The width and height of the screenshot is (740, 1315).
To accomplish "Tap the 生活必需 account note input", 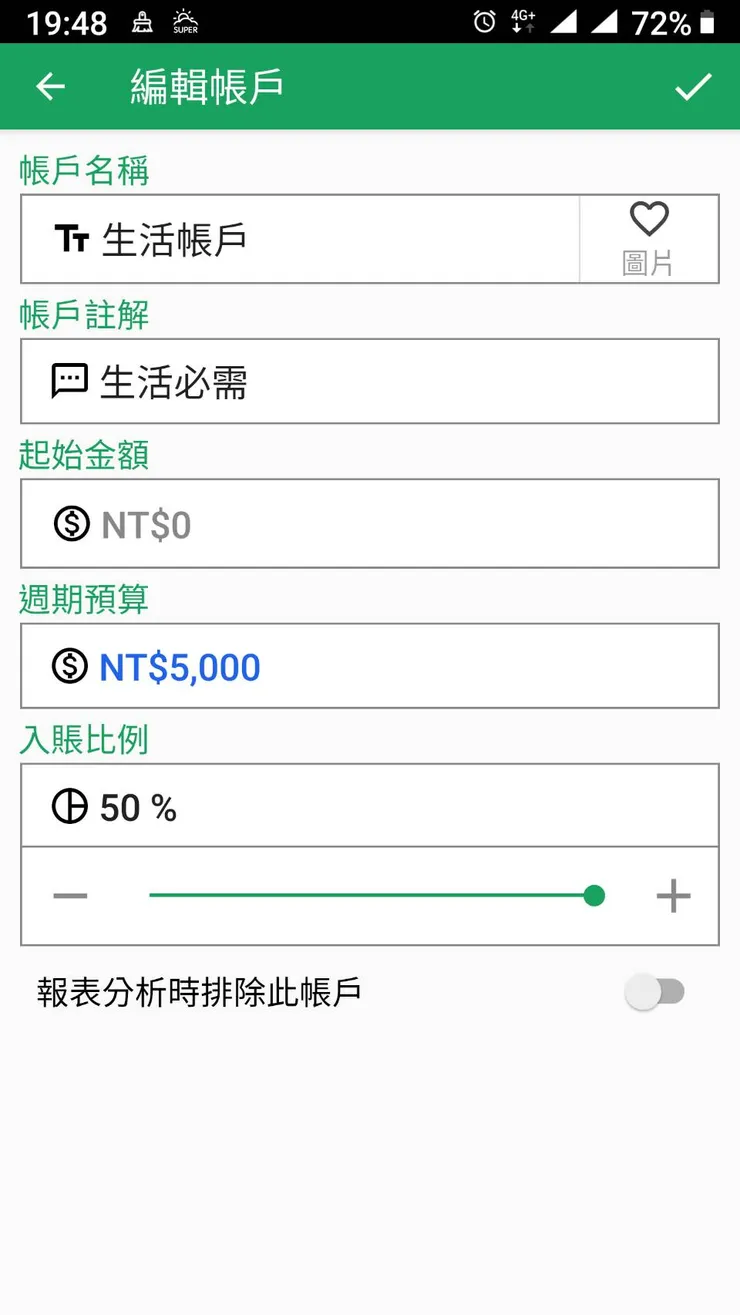I will pyautogui.click(x=370, y=381).
